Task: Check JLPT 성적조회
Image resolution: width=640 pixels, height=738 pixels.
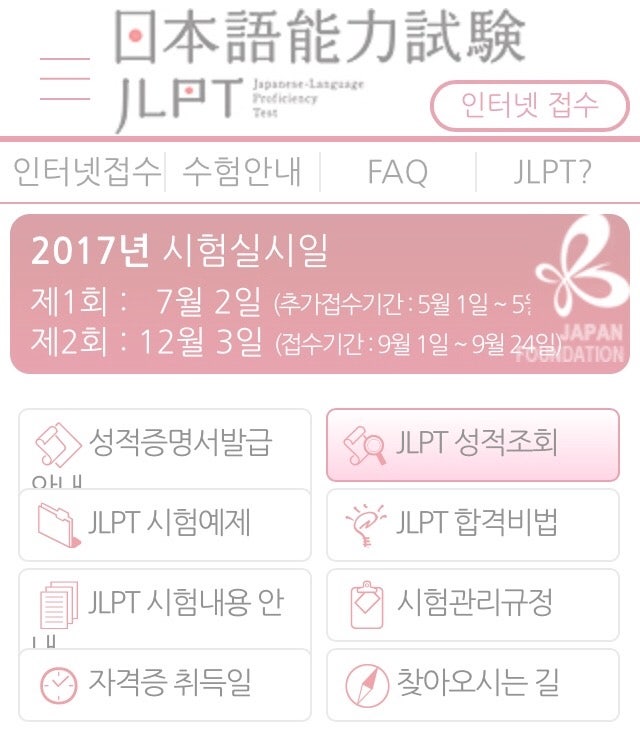Action: click(473, 444)
